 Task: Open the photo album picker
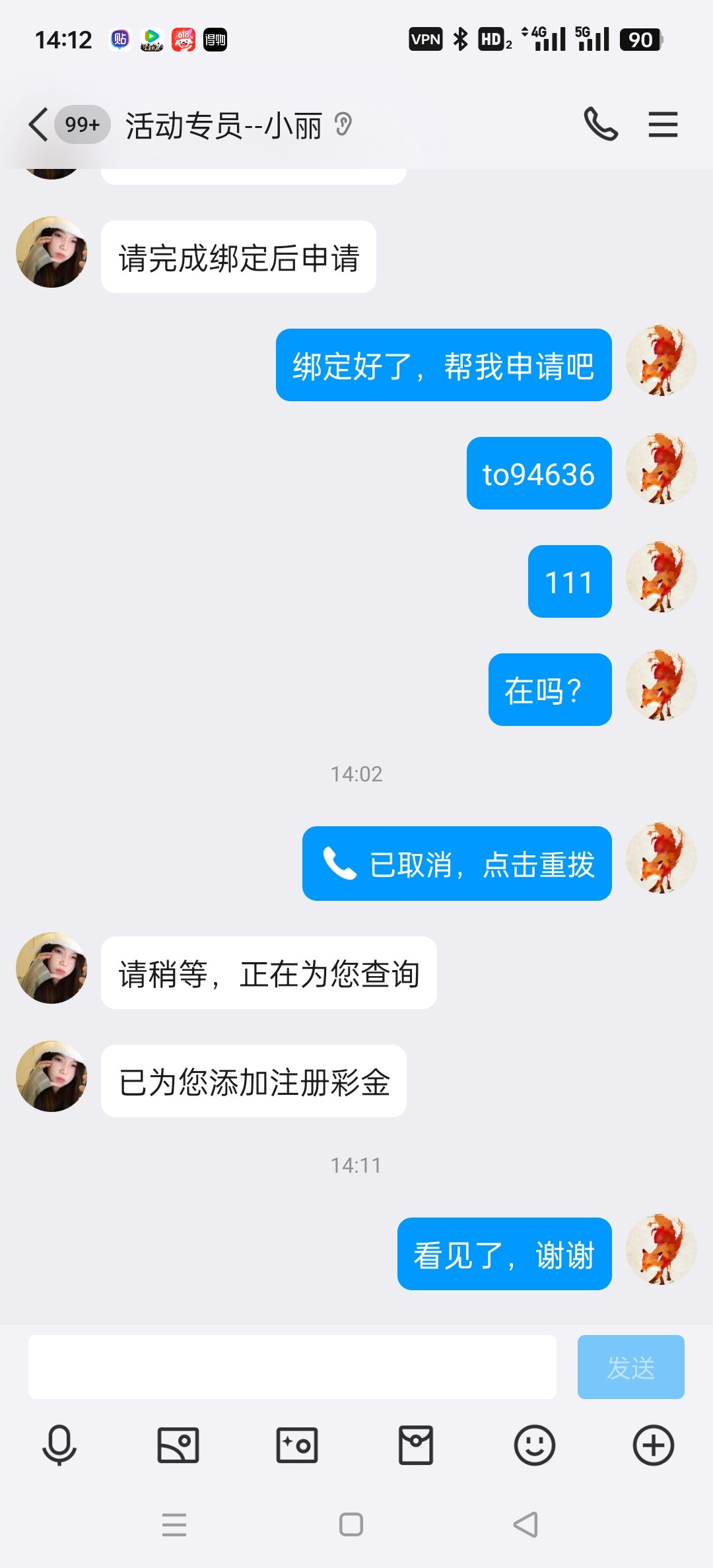(x=178, y=1445)
